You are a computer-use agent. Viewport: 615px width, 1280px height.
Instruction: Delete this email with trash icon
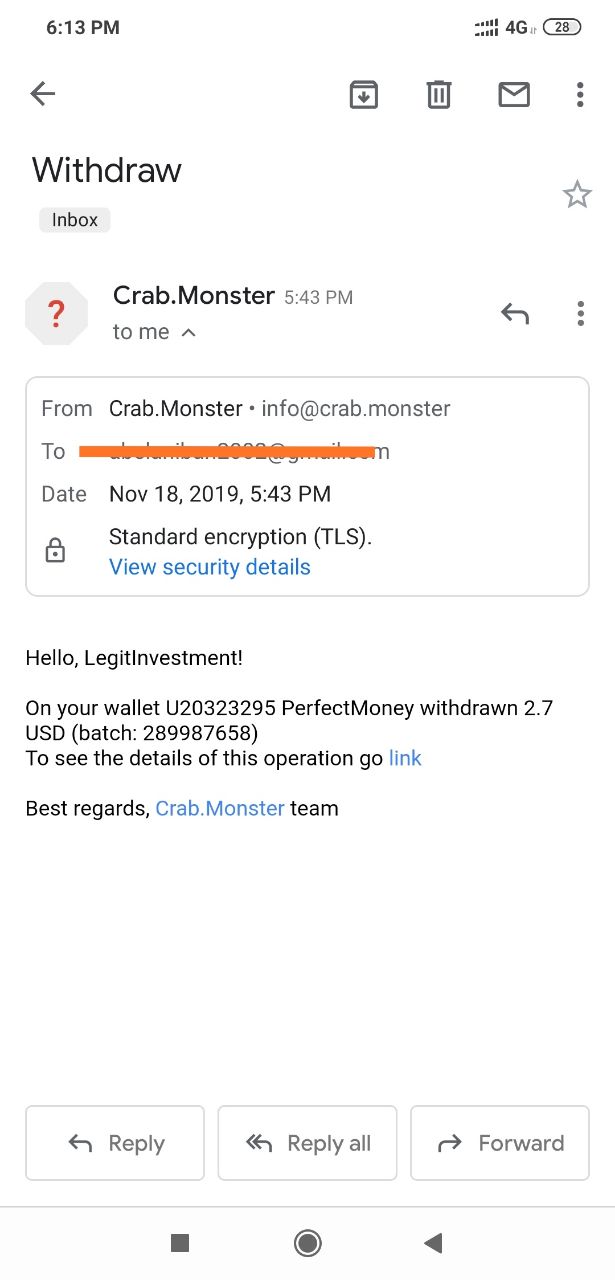(439, 94)
